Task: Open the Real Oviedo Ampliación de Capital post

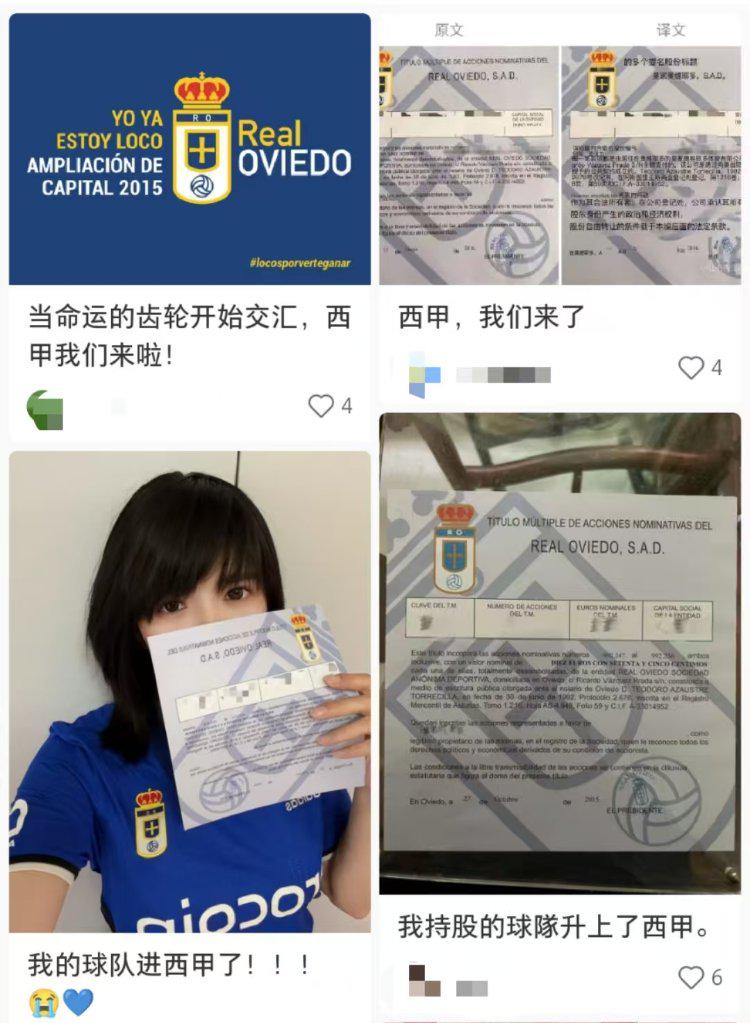Action: coord(190,150)
